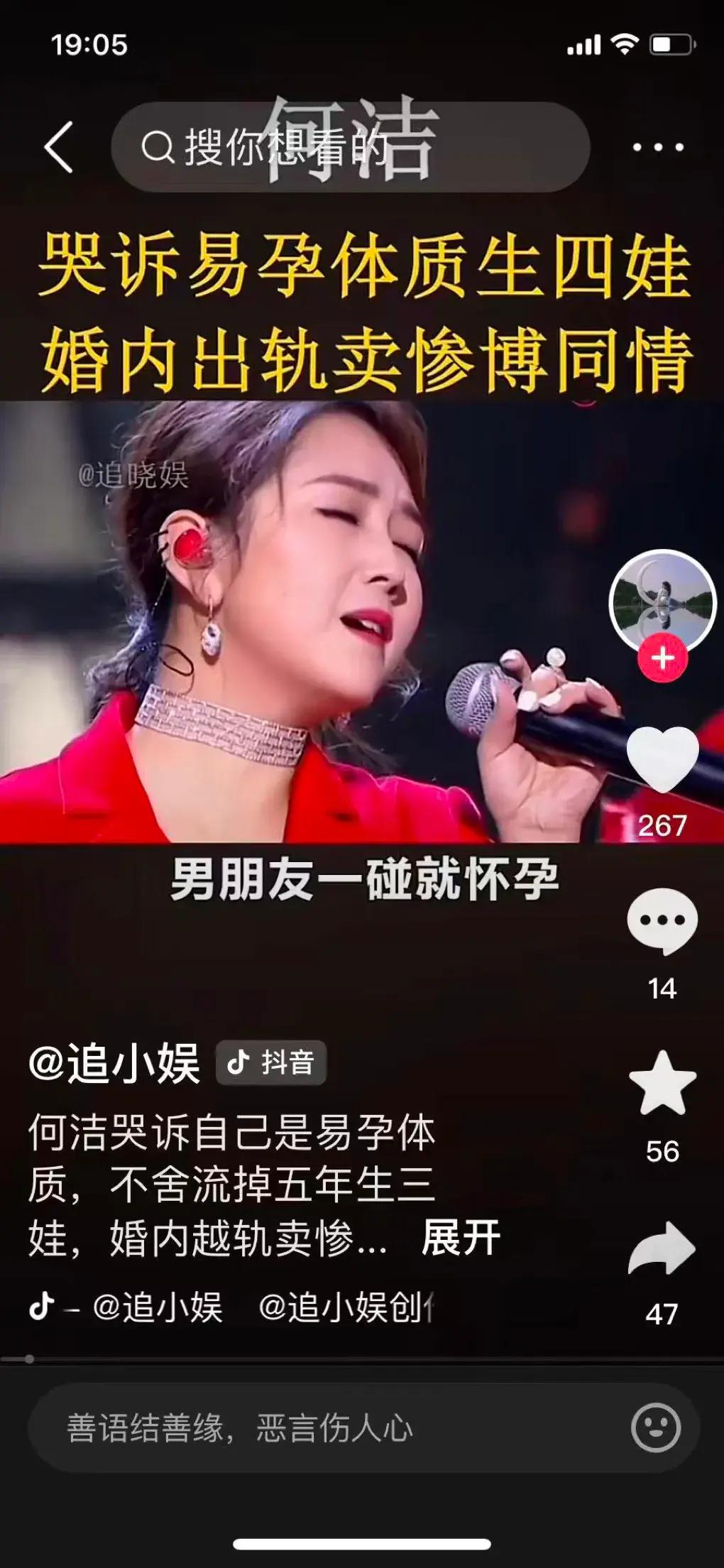The image size is (724, 1568).
Task: Like the video with the heart icon
Action: tap(662, 760)
